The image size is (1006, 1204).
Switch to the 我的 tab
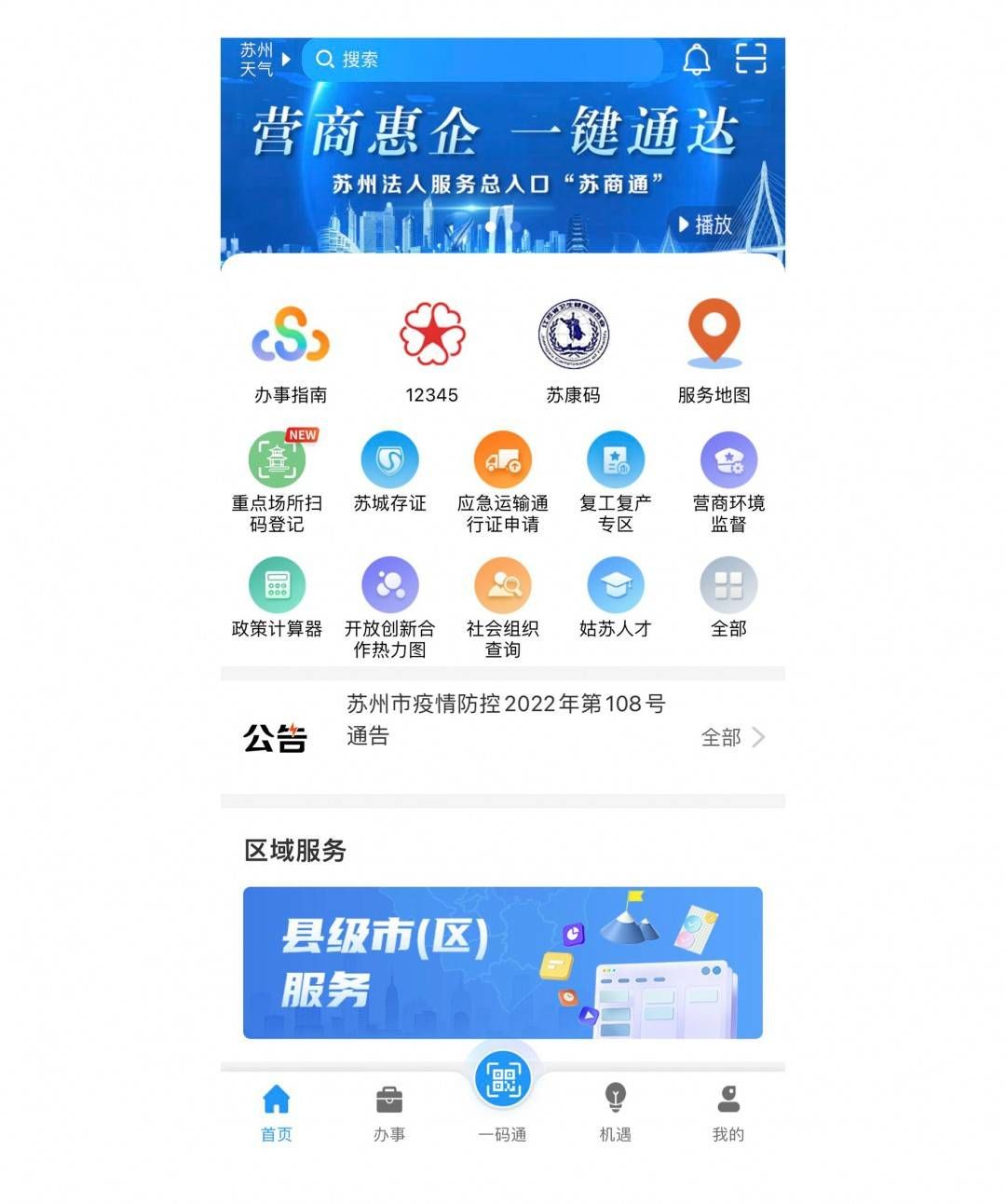(x=728, y=1113)
